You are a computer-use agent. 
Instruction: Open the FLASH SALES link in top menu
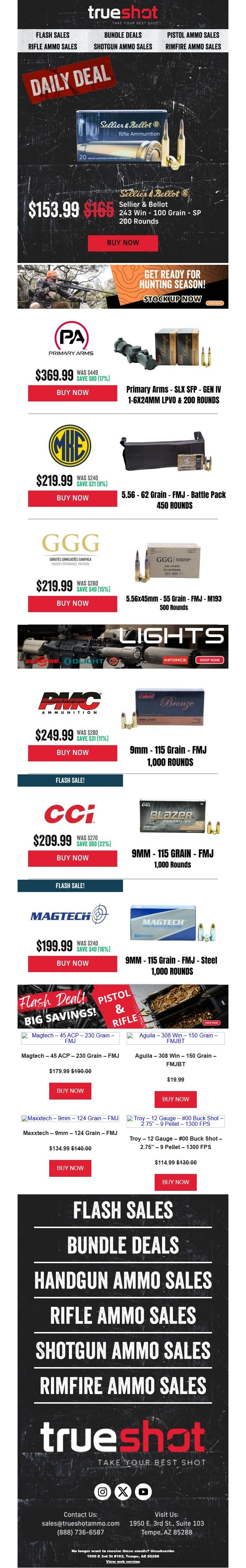click(x=52, y=35)
